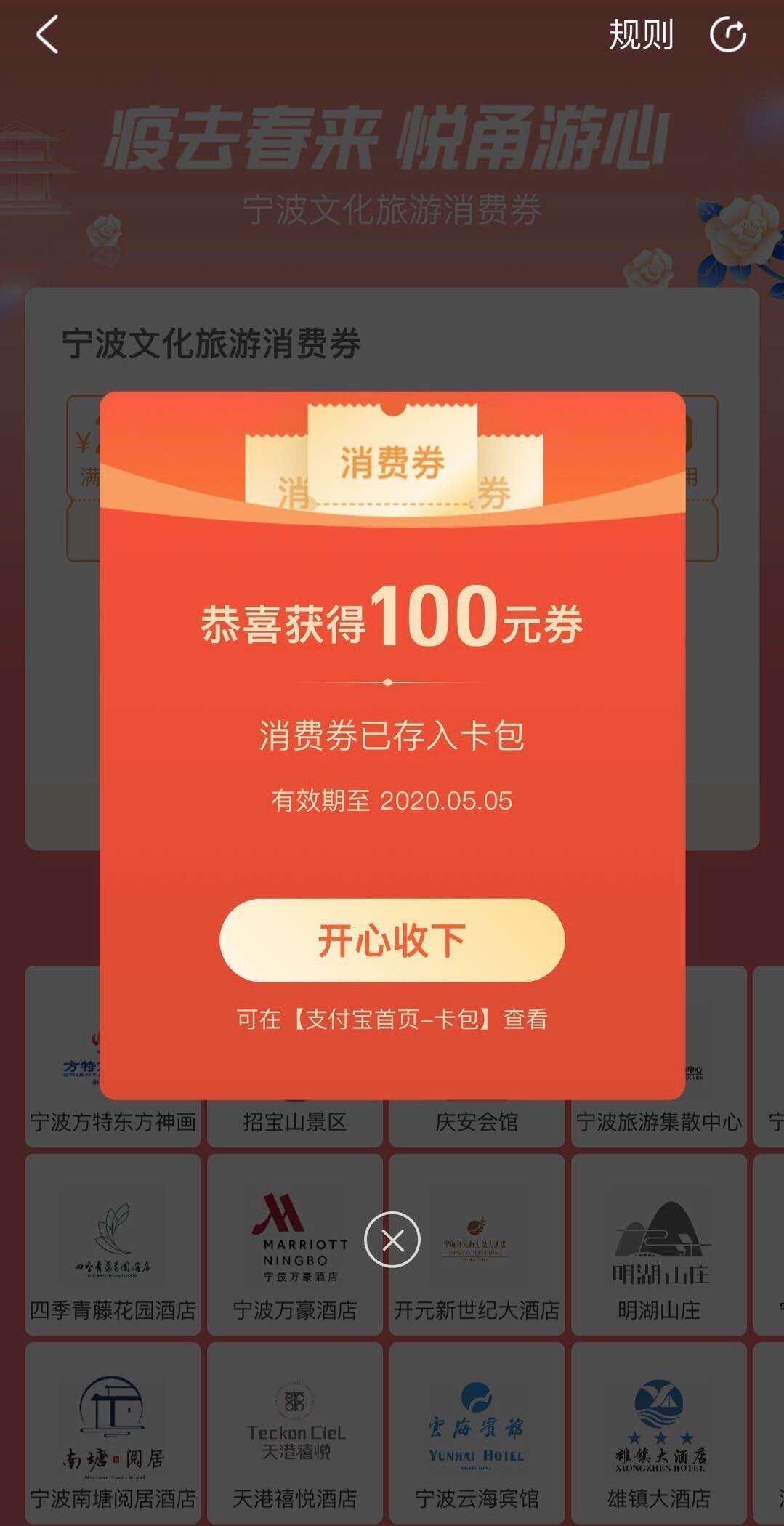Select the 宁波云海宾馆 tile
The height and width of the screenshot is (1526, 784).
477,1432
